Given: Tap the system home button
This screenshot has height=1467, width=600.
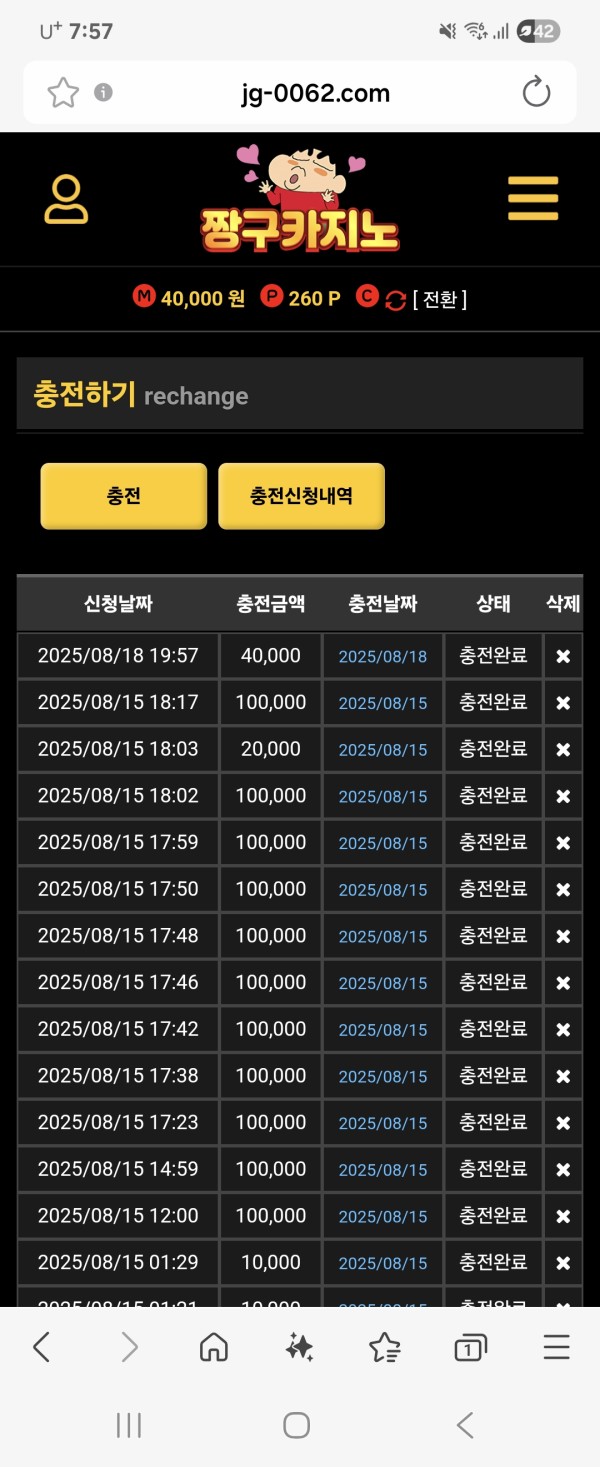Looking at the screenshot, I should pos(296,1425).
